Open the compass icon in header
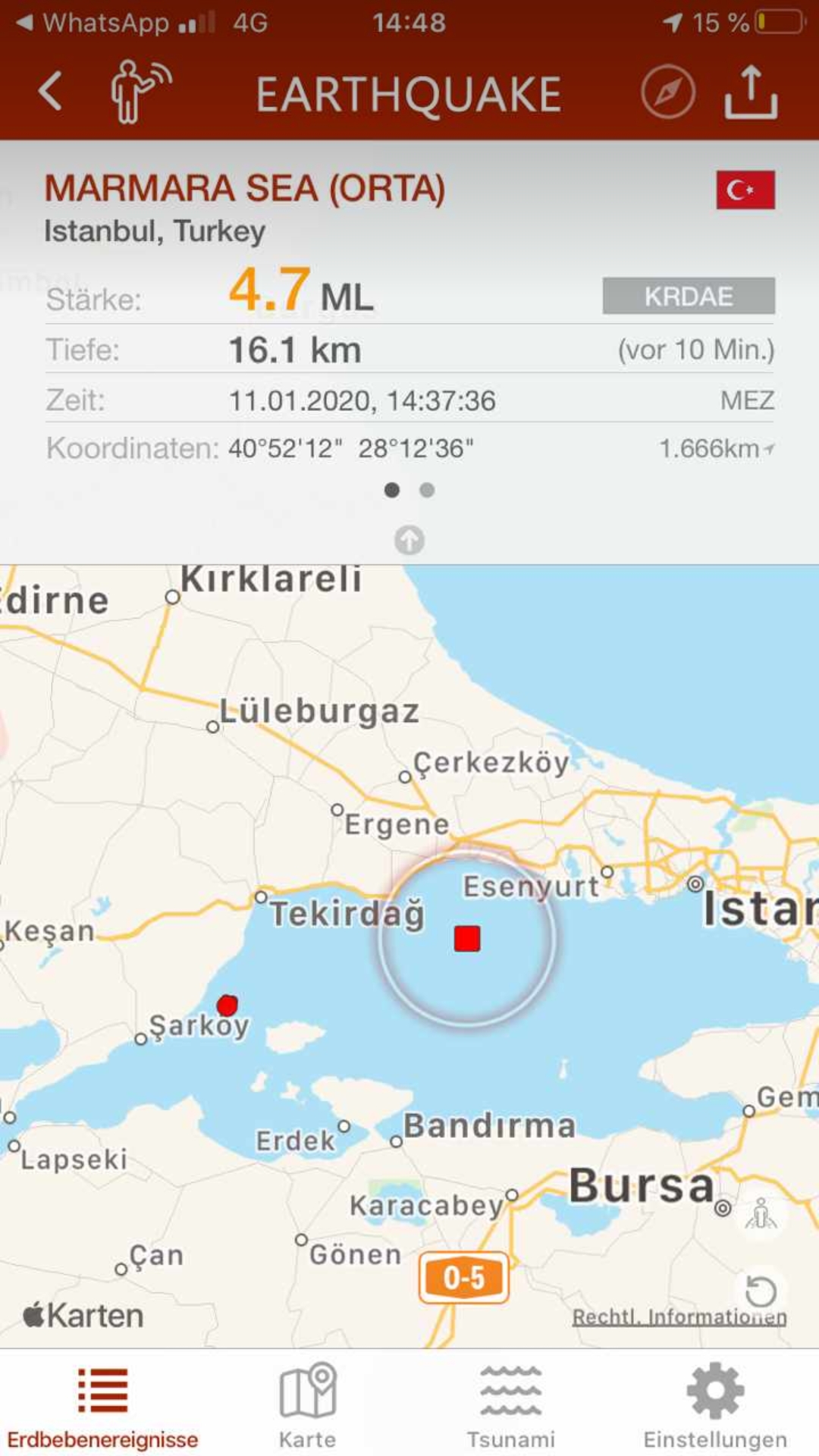 point(667,93)
